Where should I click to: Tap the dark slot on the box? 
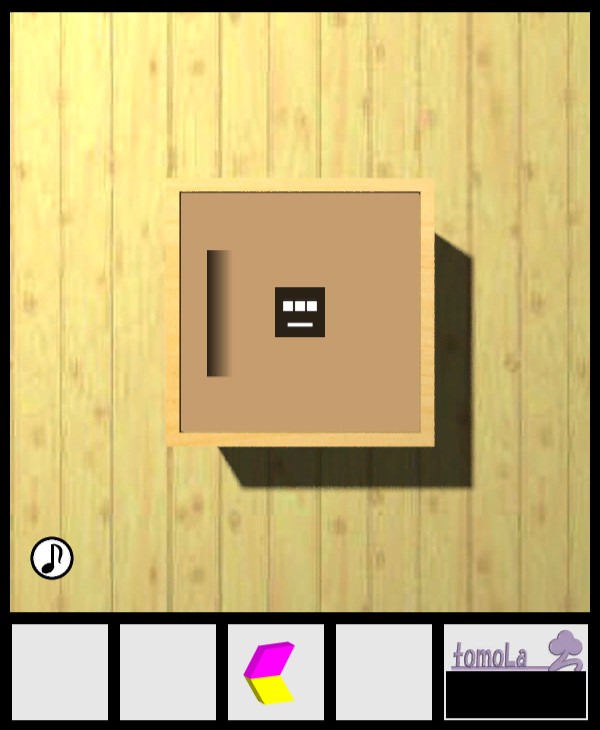point(218,313)
